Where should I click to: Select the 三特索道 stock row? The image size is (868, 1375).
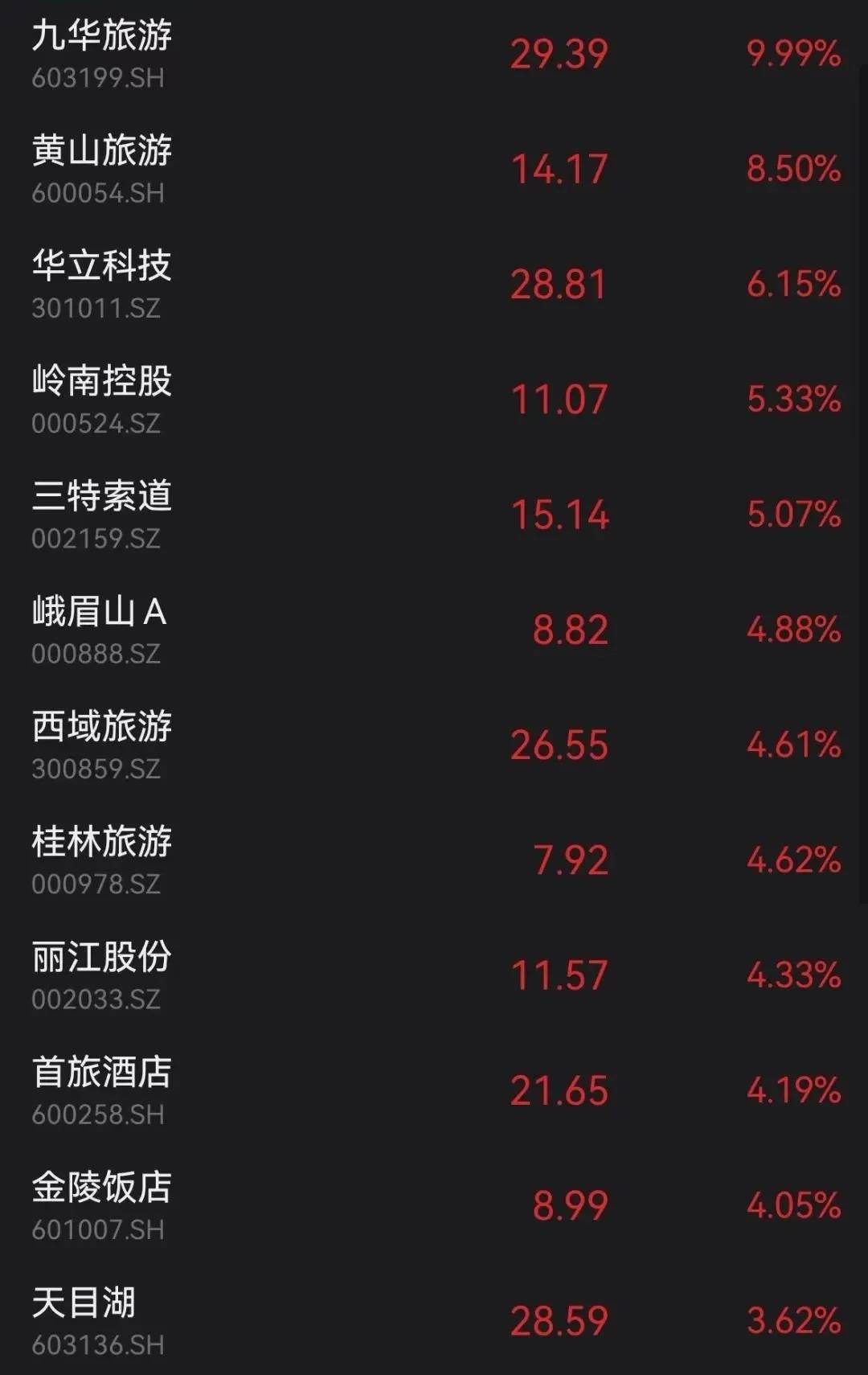(x=100, y=497)
